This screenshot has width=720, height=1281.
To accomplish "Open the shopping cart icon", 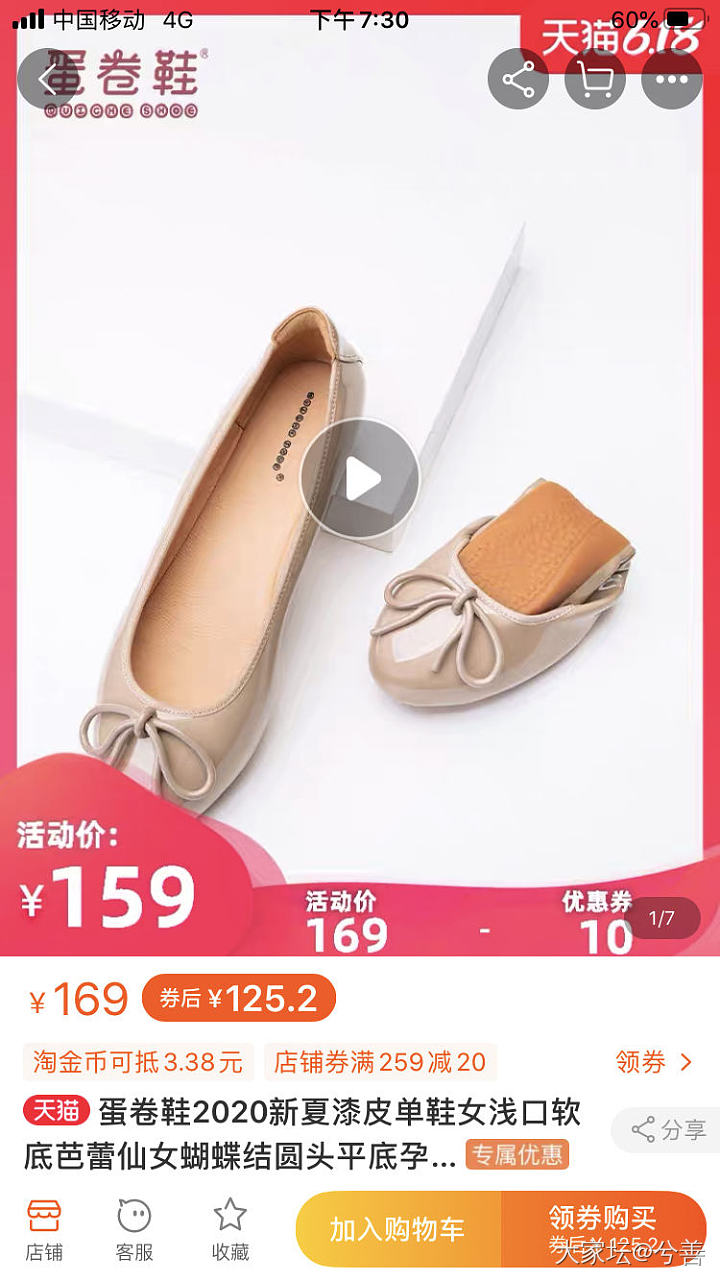I will tap(595, 79).
